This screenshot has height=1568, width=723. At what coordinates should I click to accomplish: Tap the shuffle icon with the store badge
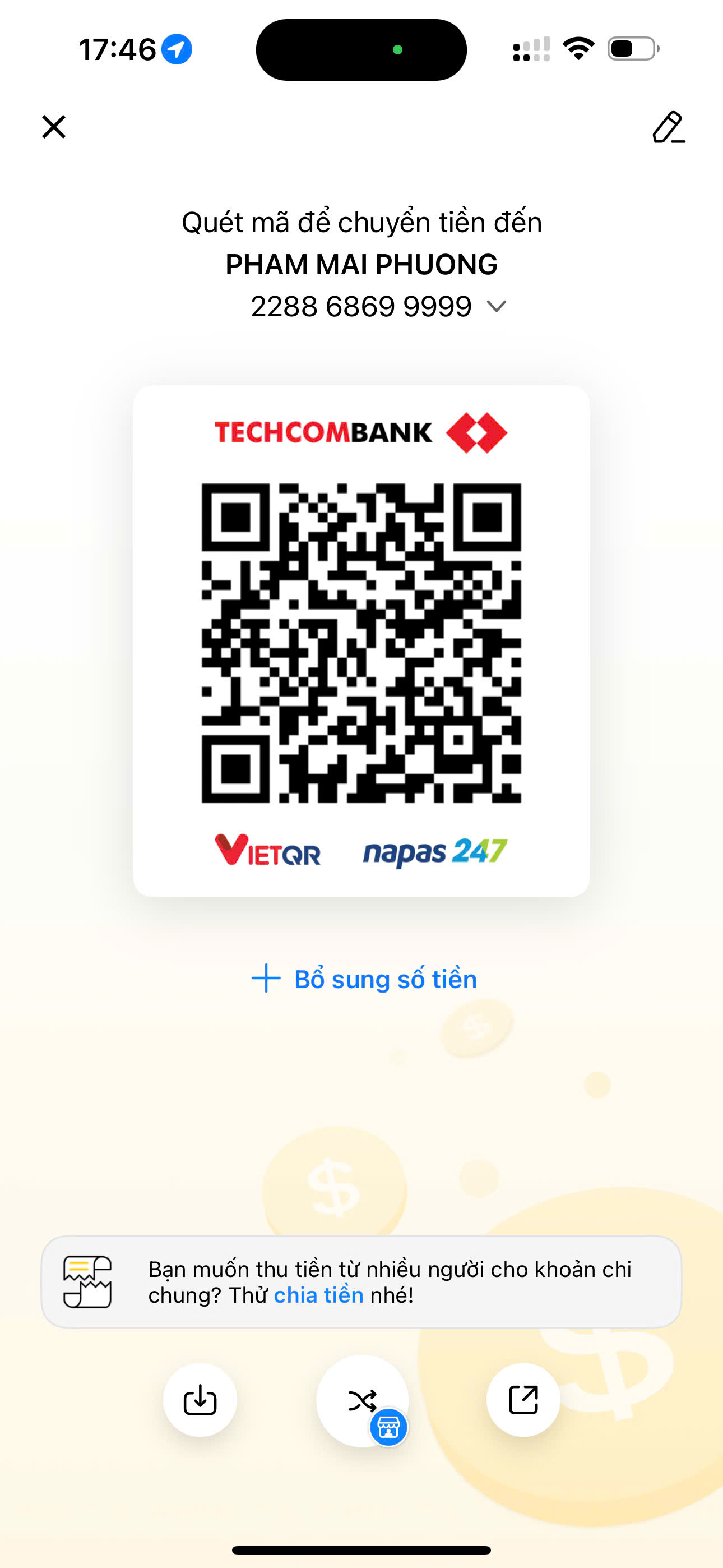pyautogui.click(x=363, y=1401)
